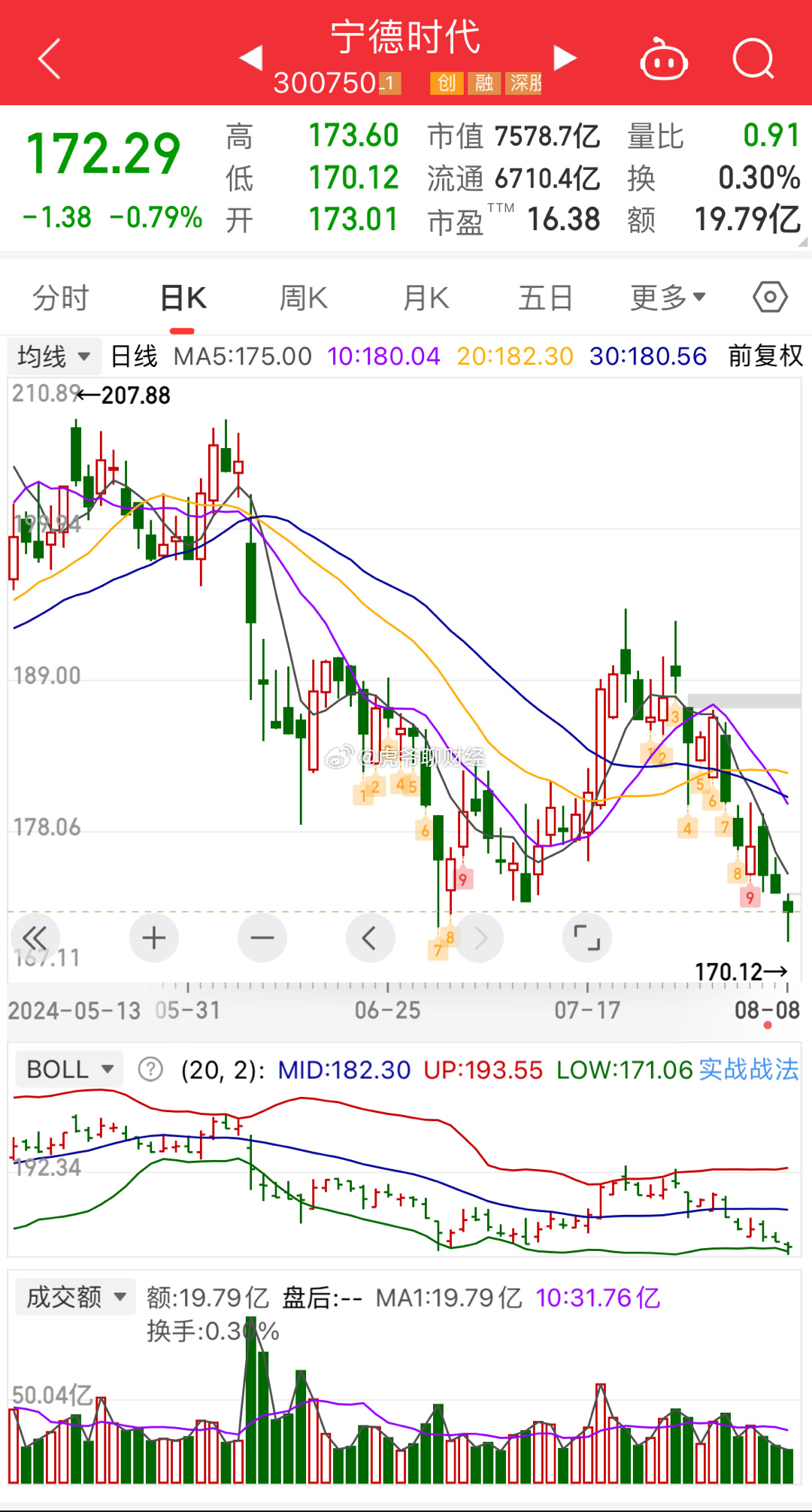Zoom out the K-line chart

click(x=262, y=938)
